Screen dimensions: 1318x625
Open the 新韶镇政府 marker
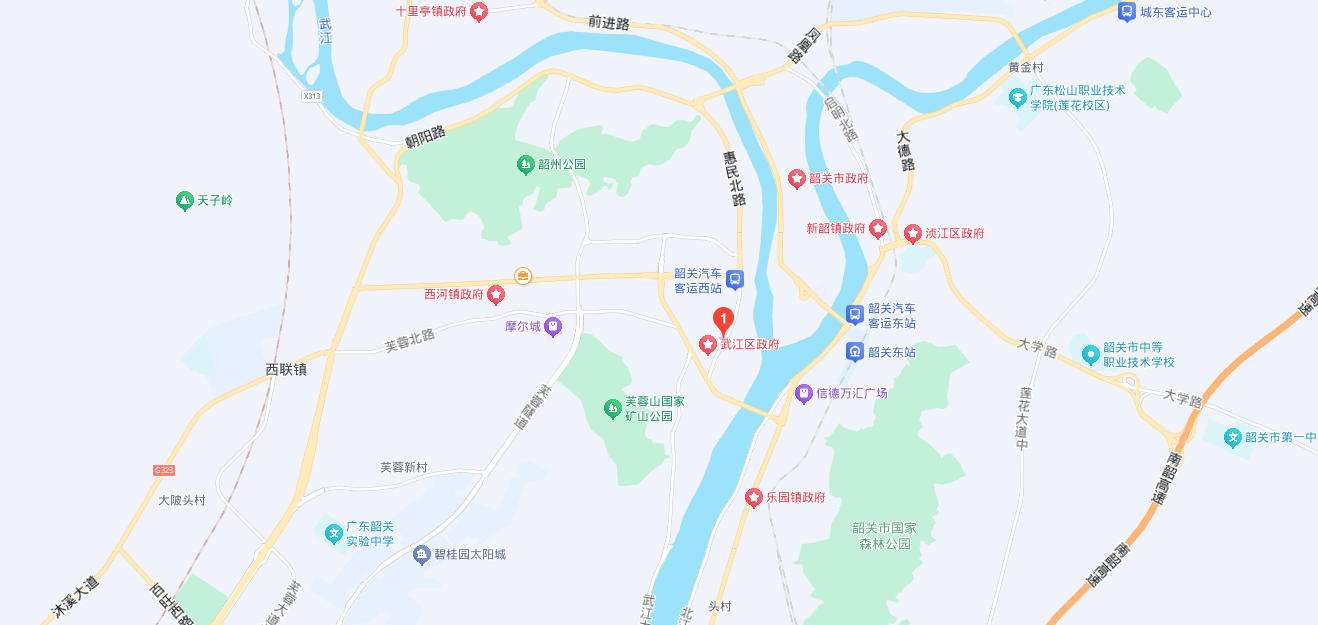tap(878, 229)
